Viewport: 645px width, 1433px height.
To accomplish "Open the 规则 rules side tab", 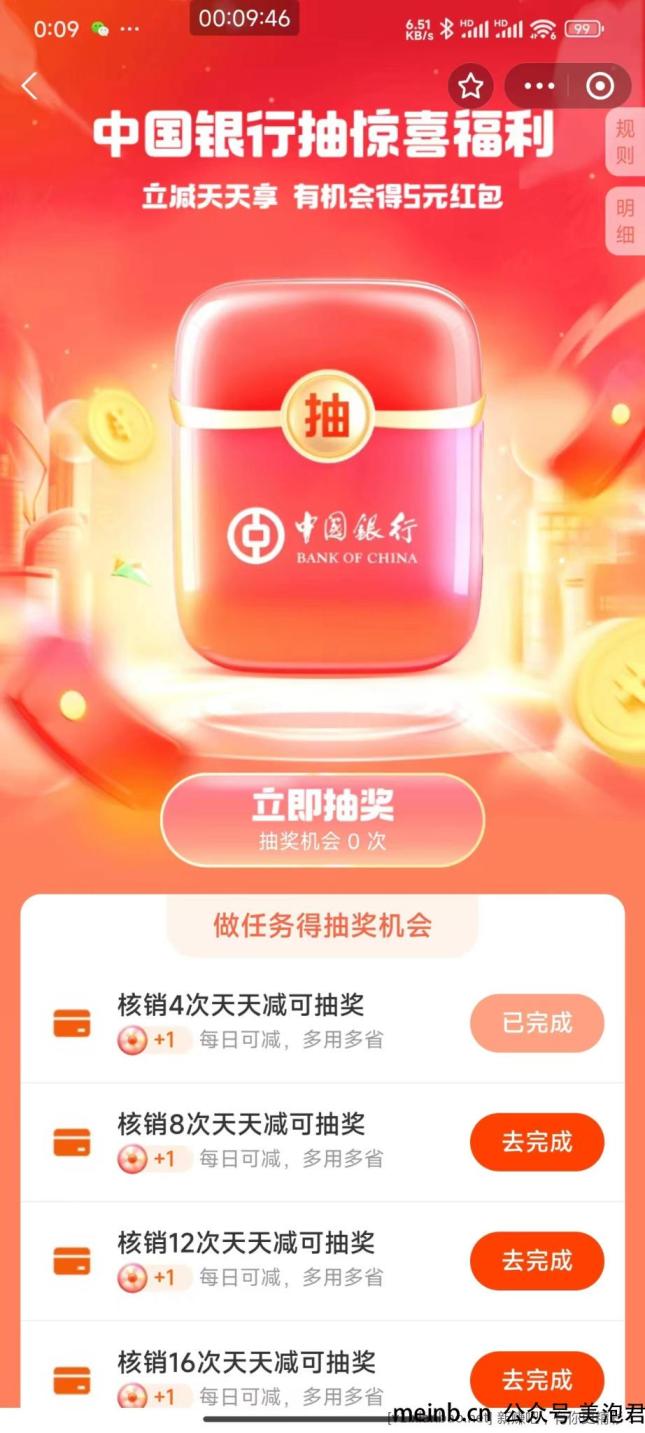I will [625, 141].
